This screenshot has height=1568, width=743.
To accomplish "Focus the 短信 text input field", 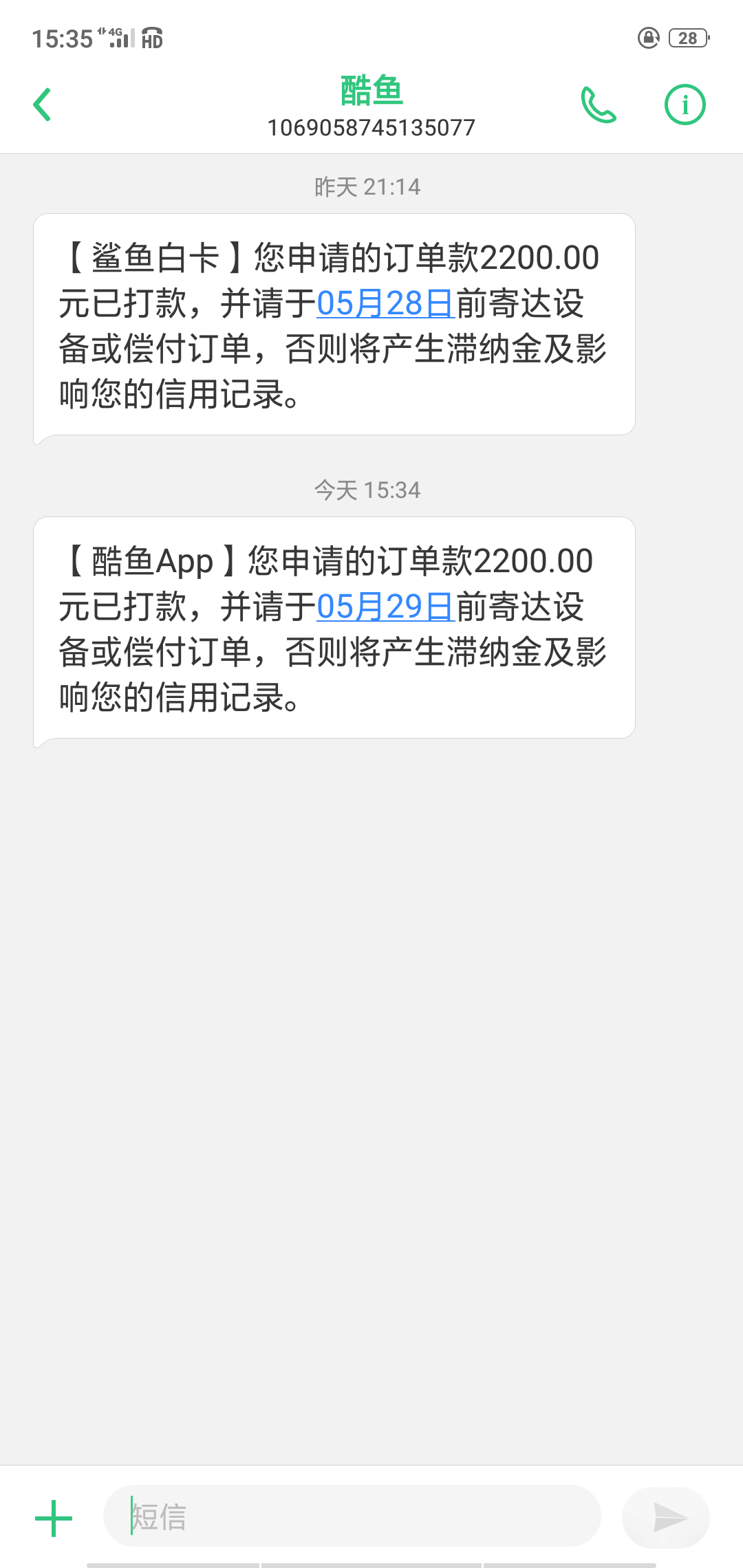I will pos(352,1516).
